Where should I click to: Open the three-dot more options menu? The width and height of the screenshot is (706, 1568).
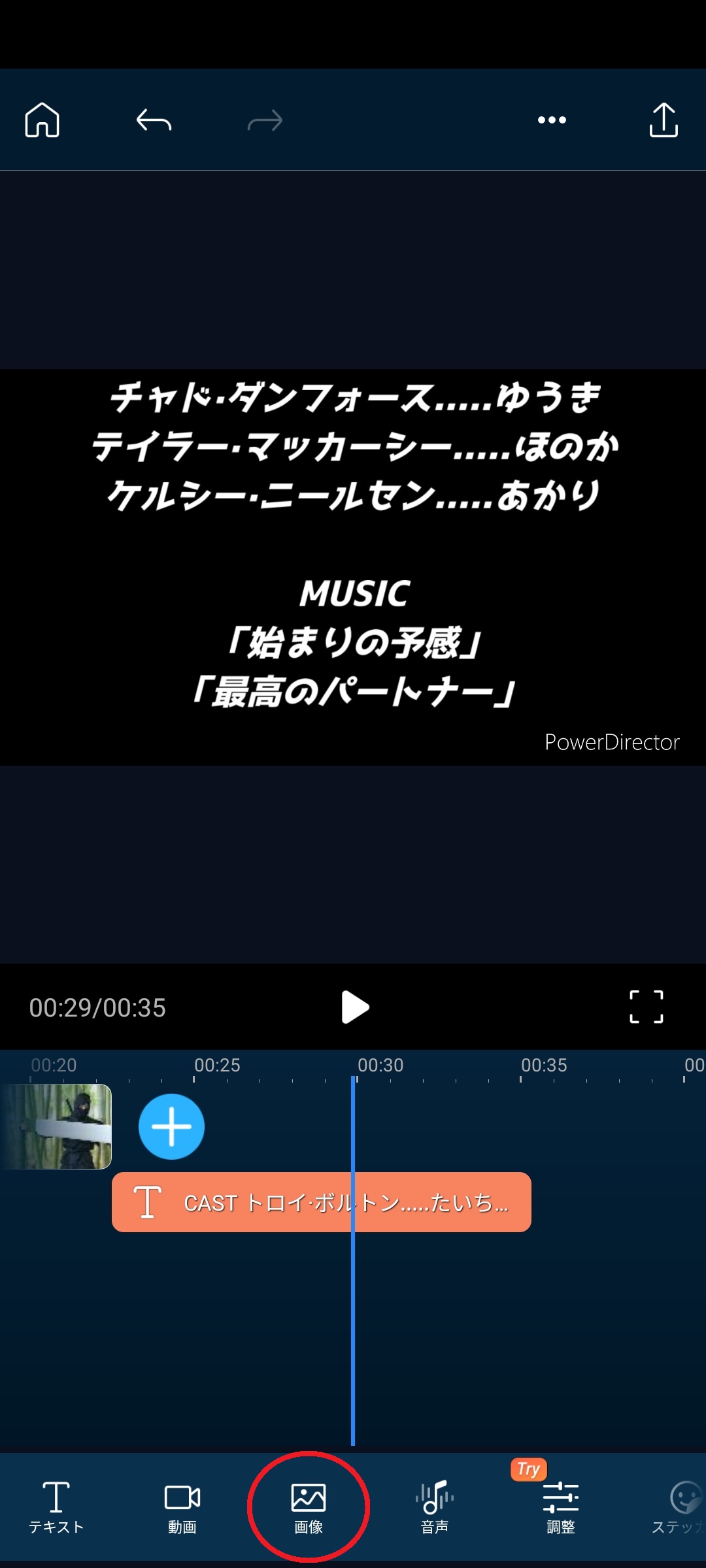pos(552,120)
